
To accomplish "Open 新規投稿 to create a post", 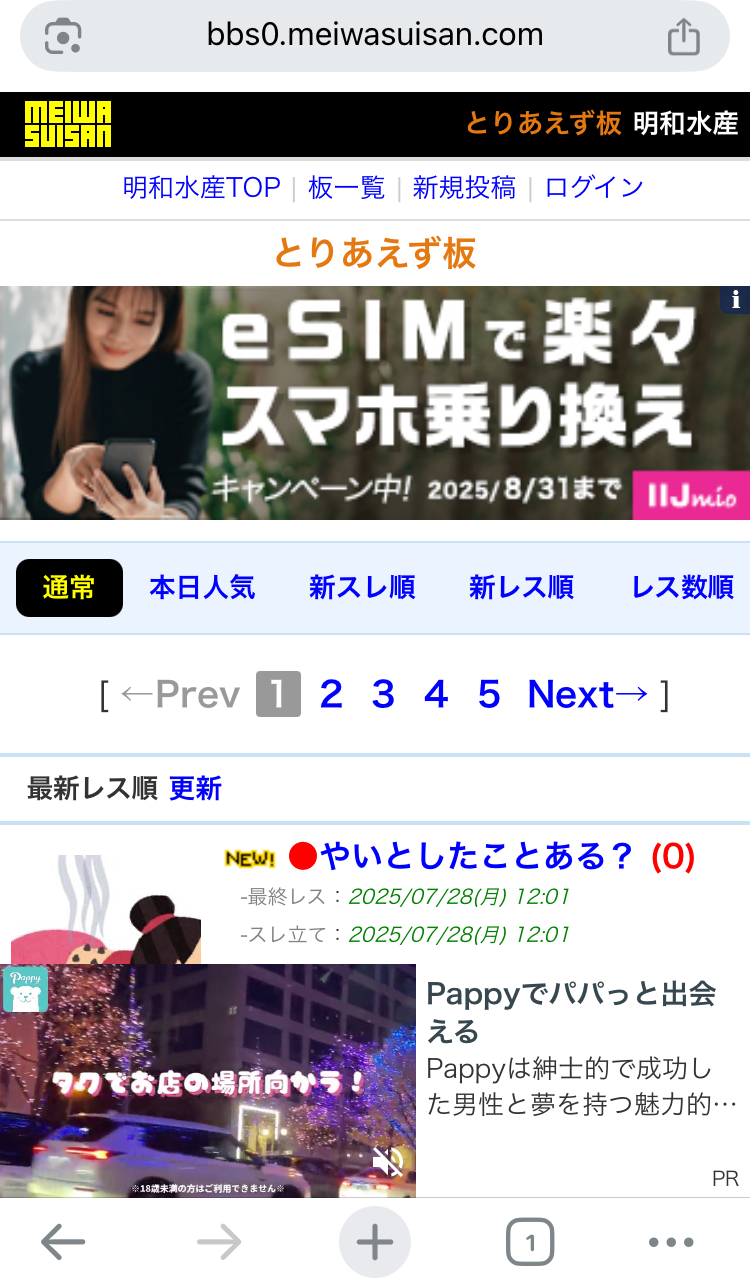I will coord(464,188).
